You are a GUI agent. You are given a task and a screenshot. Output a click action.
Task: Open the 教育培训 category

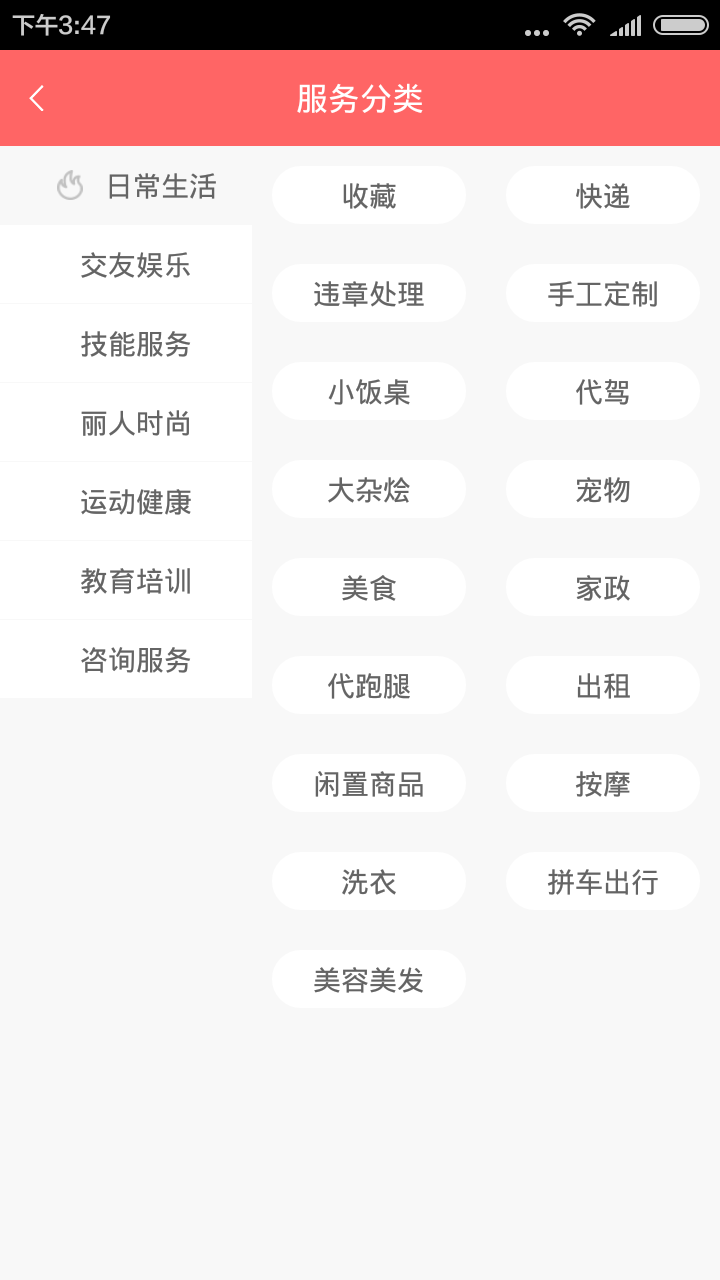pos(135,581)
